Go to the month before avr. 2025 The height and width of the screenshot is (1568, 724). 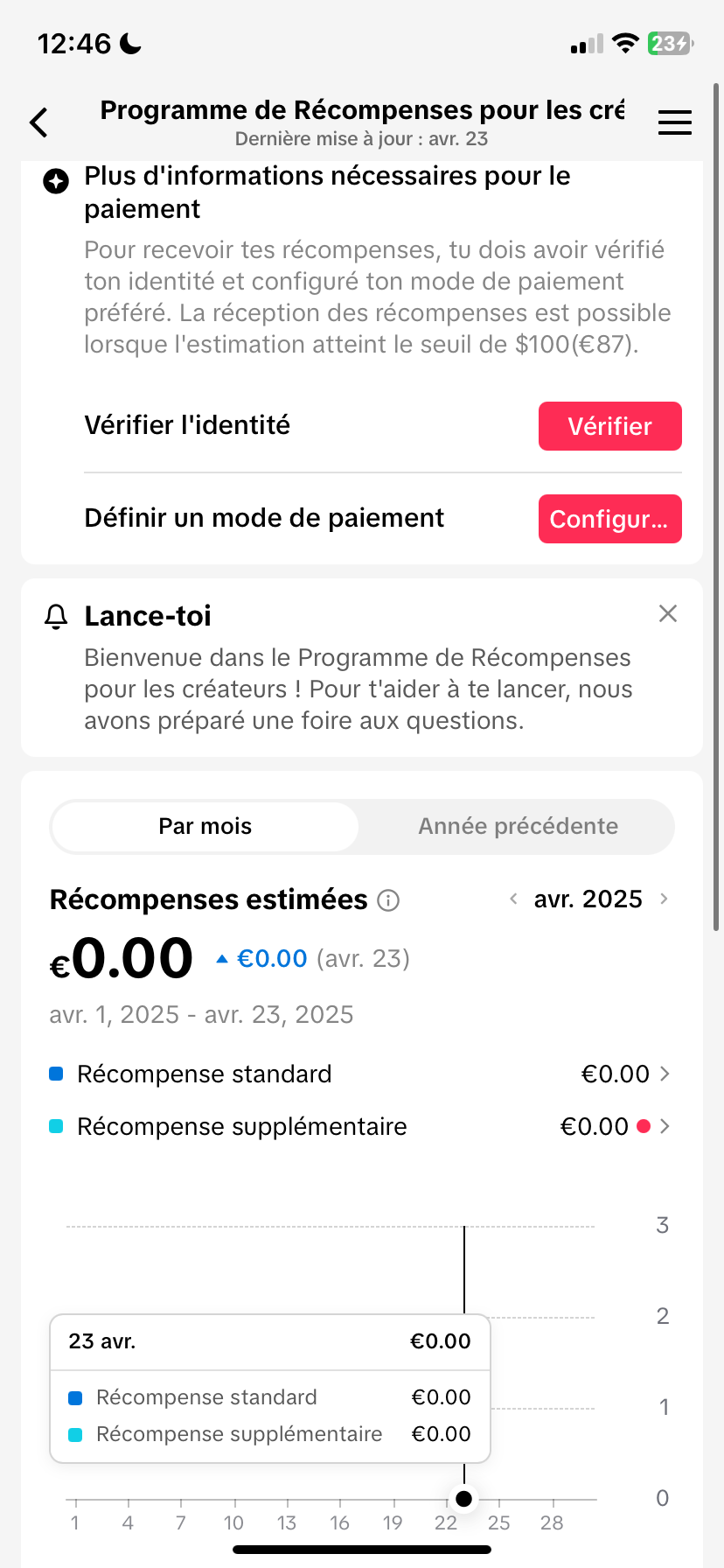[x=514, y=899]
